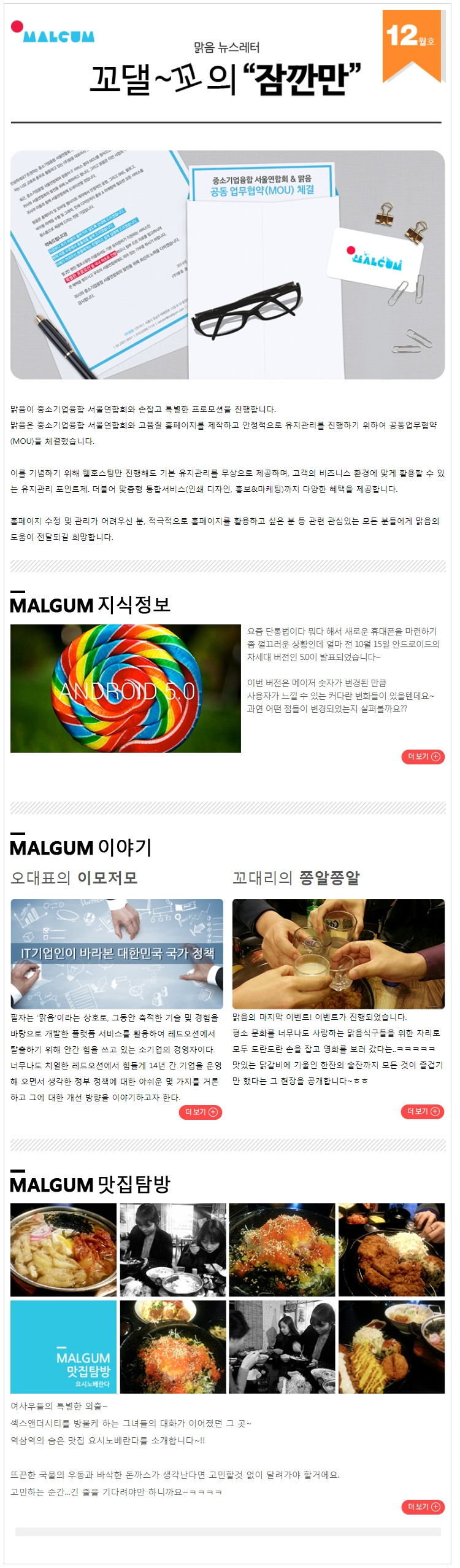This screenshot has width=460, height=1568.
Task: Open the IT기업인이 바라본 대한민국 국가 정책 image
Action: [x=117, y=953]
